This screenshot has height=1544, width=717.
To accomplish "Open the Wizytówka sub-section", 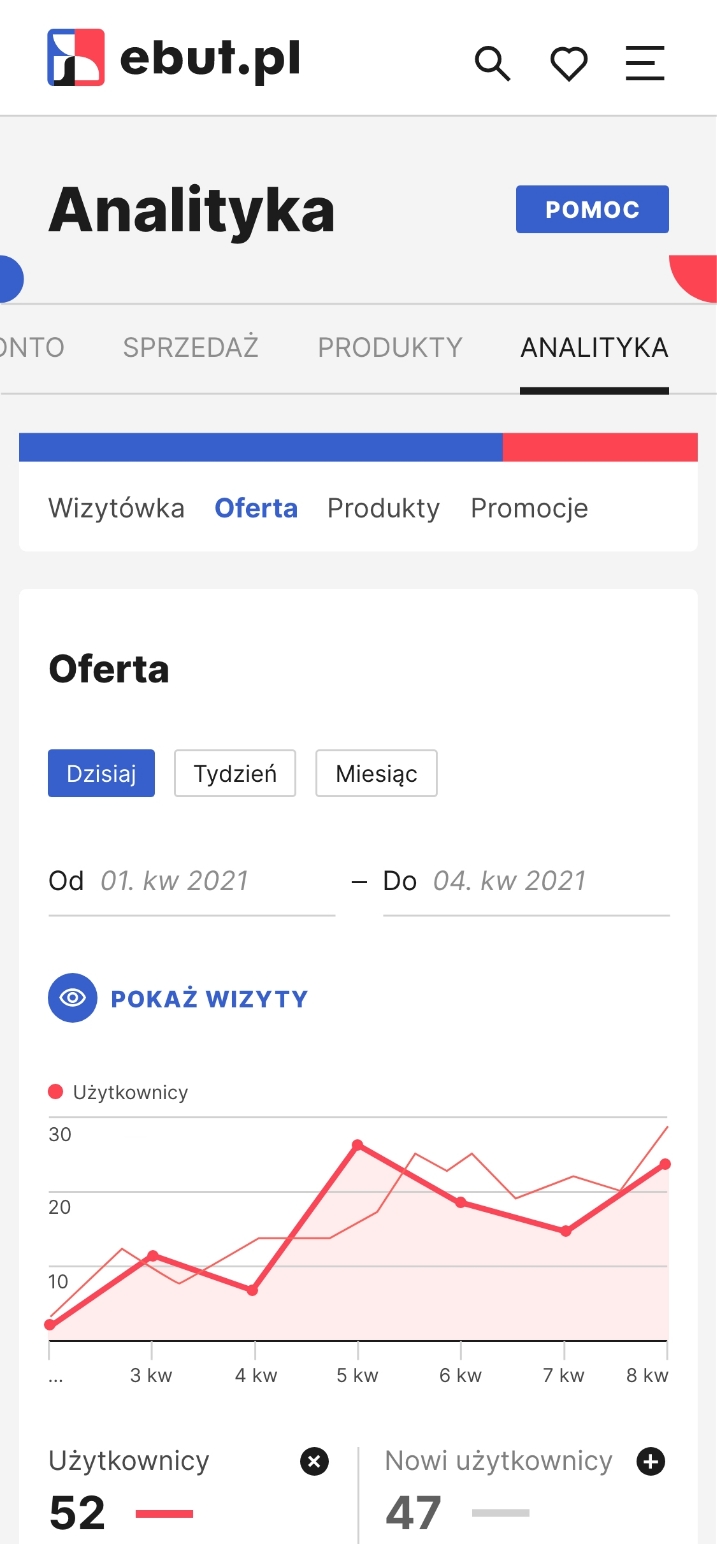I will coord(116,508).
